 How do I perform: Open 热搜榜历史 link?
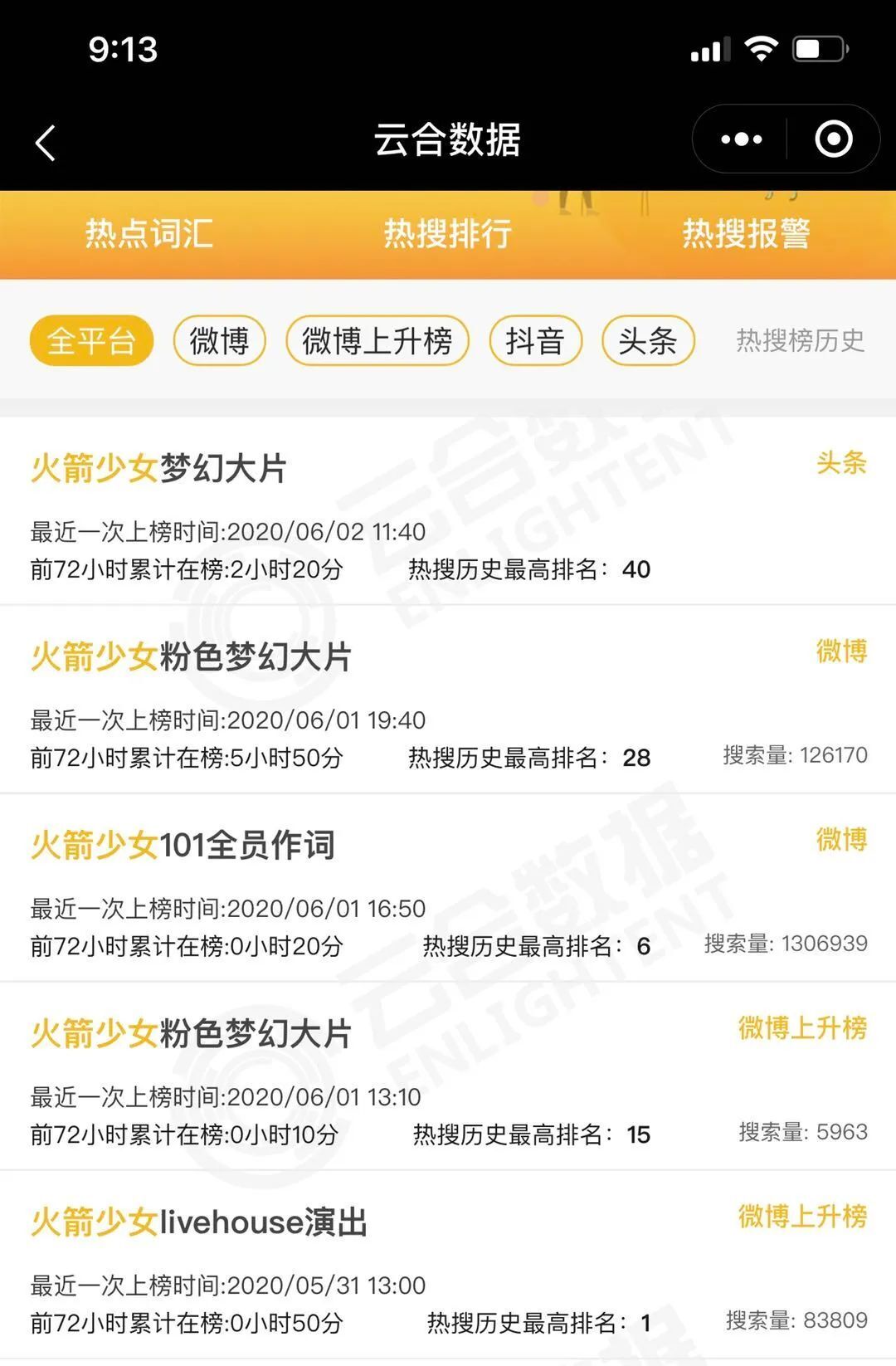(800, 341)
